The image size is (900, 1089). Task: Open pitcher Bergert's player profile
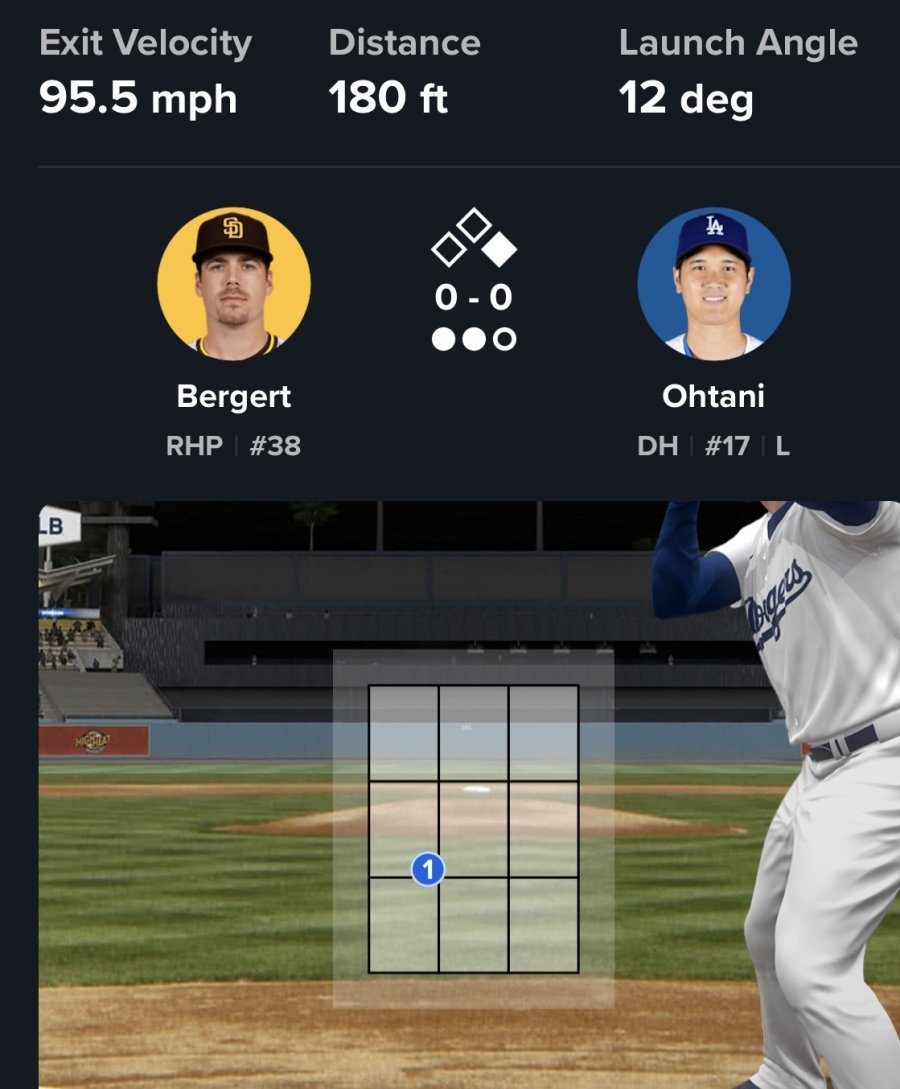pyautogui.click(x=234, y=284)
